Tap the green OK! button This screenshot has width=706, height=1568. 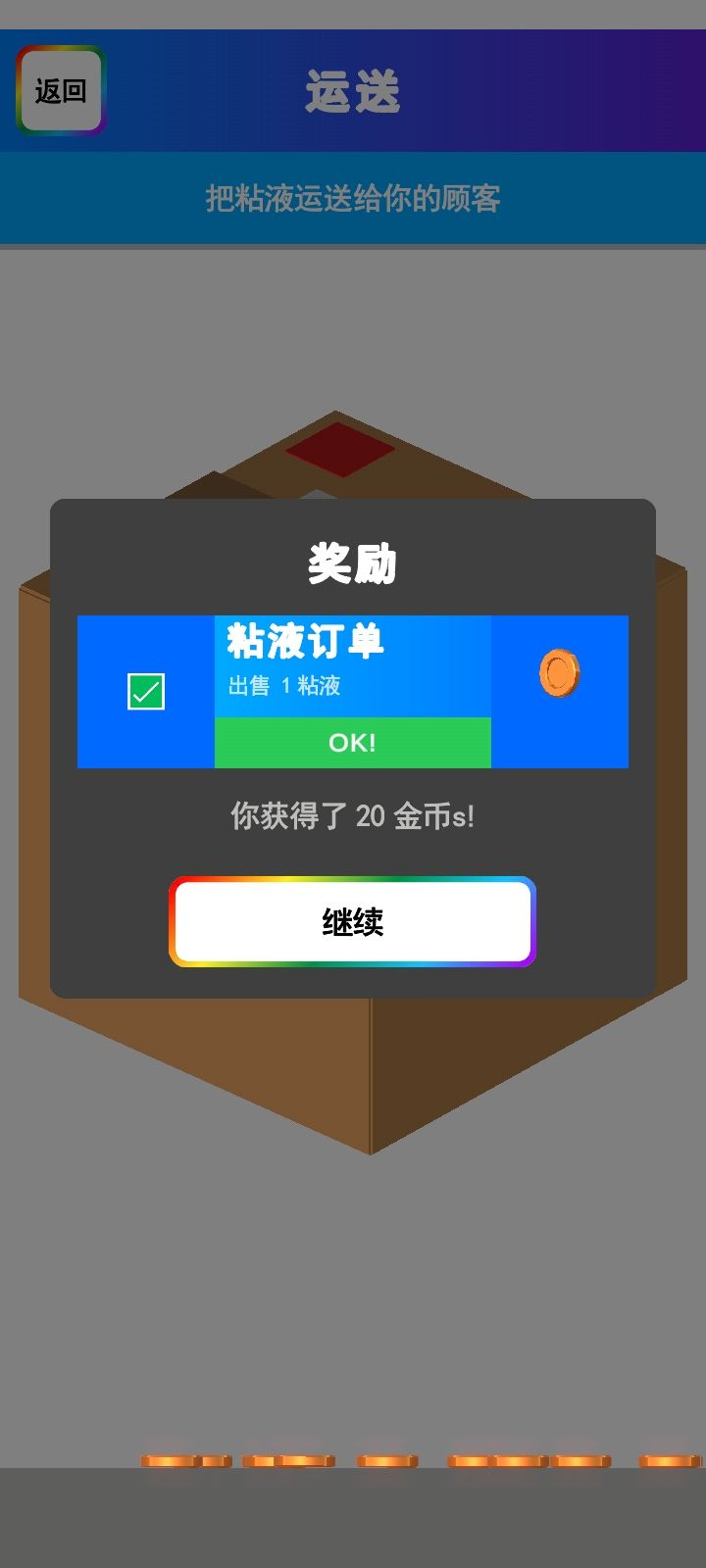pos(351,742)
